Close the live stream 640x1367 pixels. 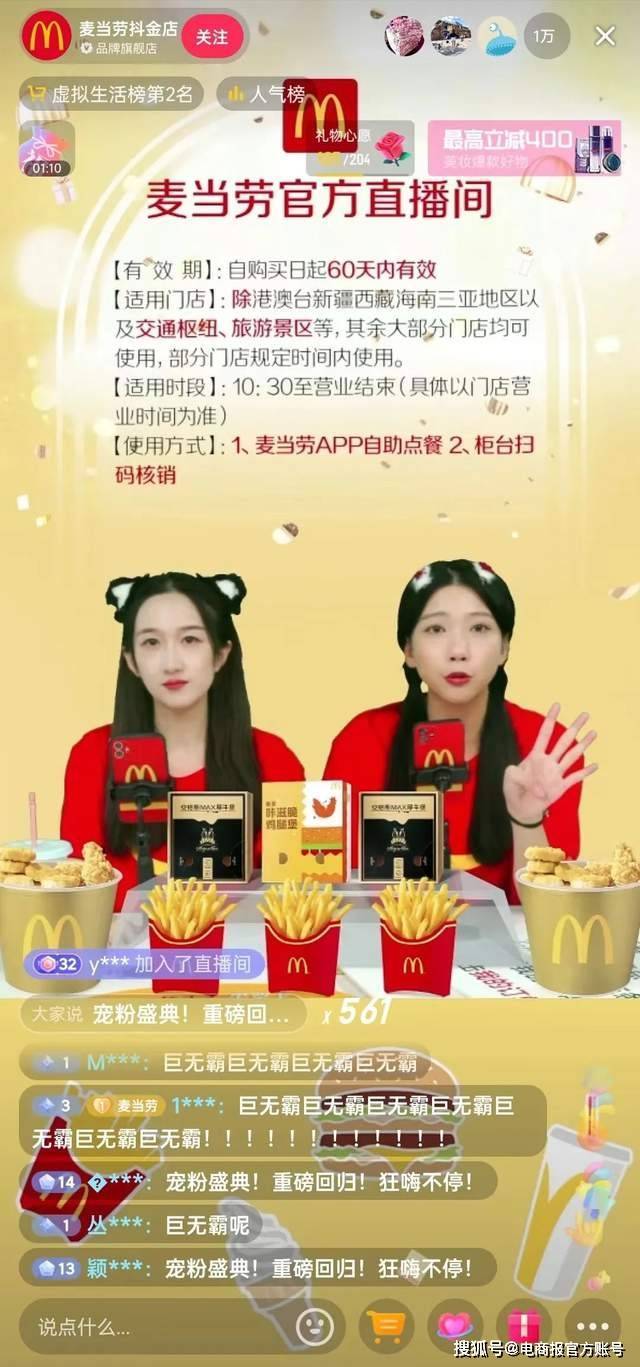pyautogui.click(x=605, y=37)
